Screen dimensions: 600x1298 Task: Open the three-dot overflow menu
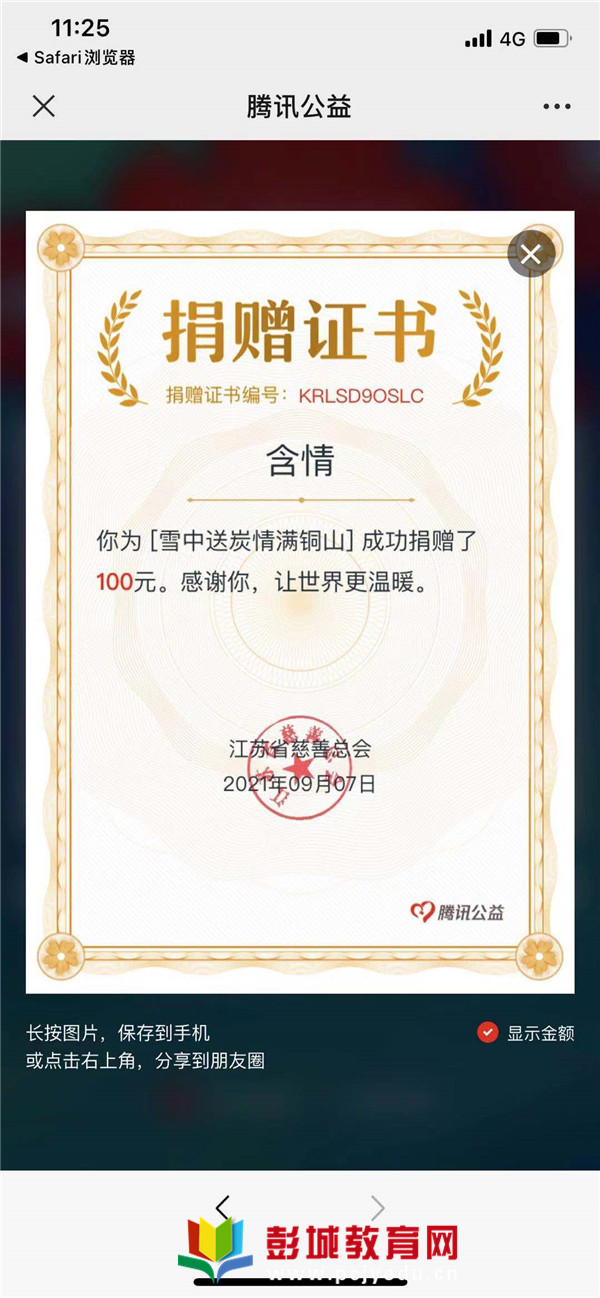(556, 106)
